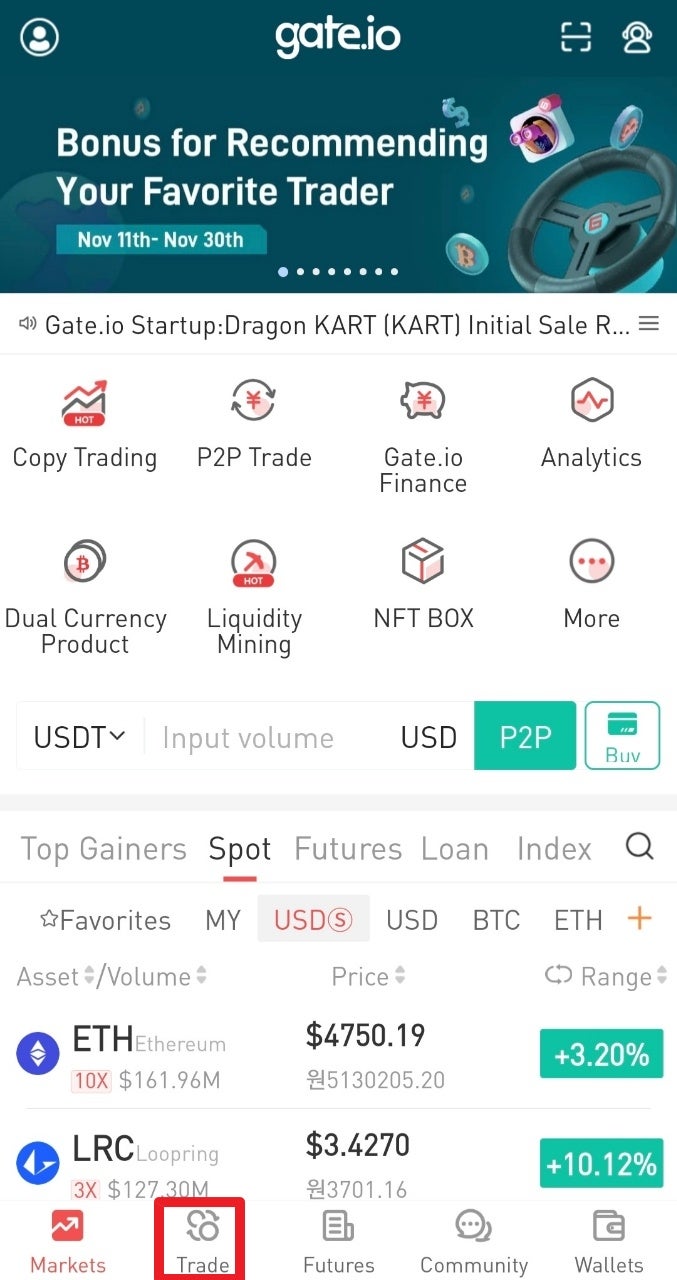
Task: Switch to the Top Gainers tab
Action: pos(104,849)
